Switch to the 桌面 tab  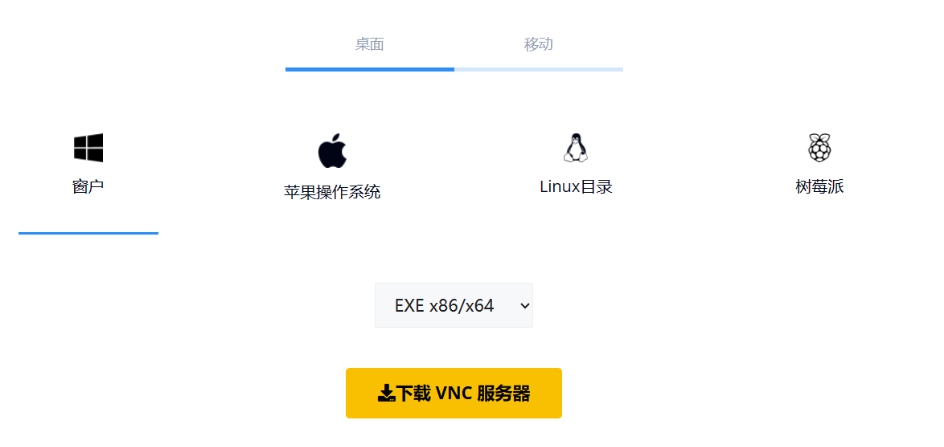(x=369, y=44)
